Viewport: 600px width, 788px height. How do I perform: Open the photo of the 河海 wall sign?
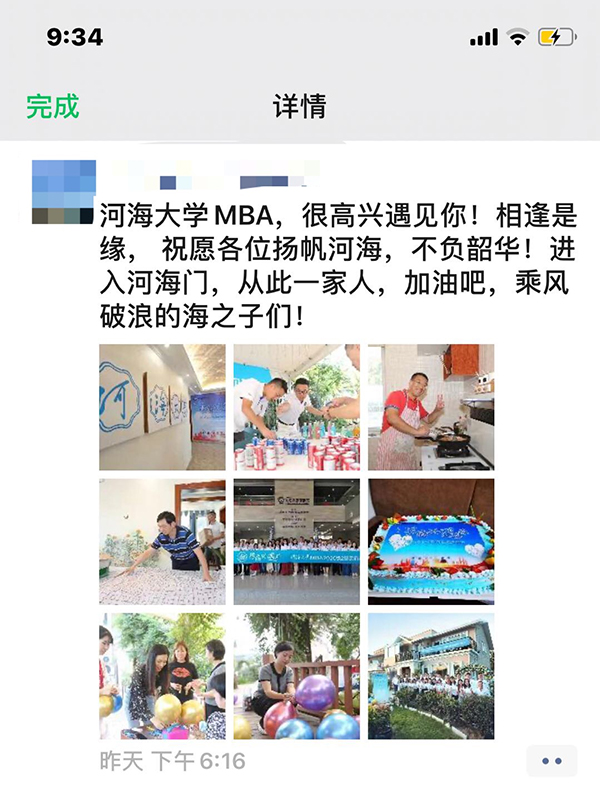(162, 407)
